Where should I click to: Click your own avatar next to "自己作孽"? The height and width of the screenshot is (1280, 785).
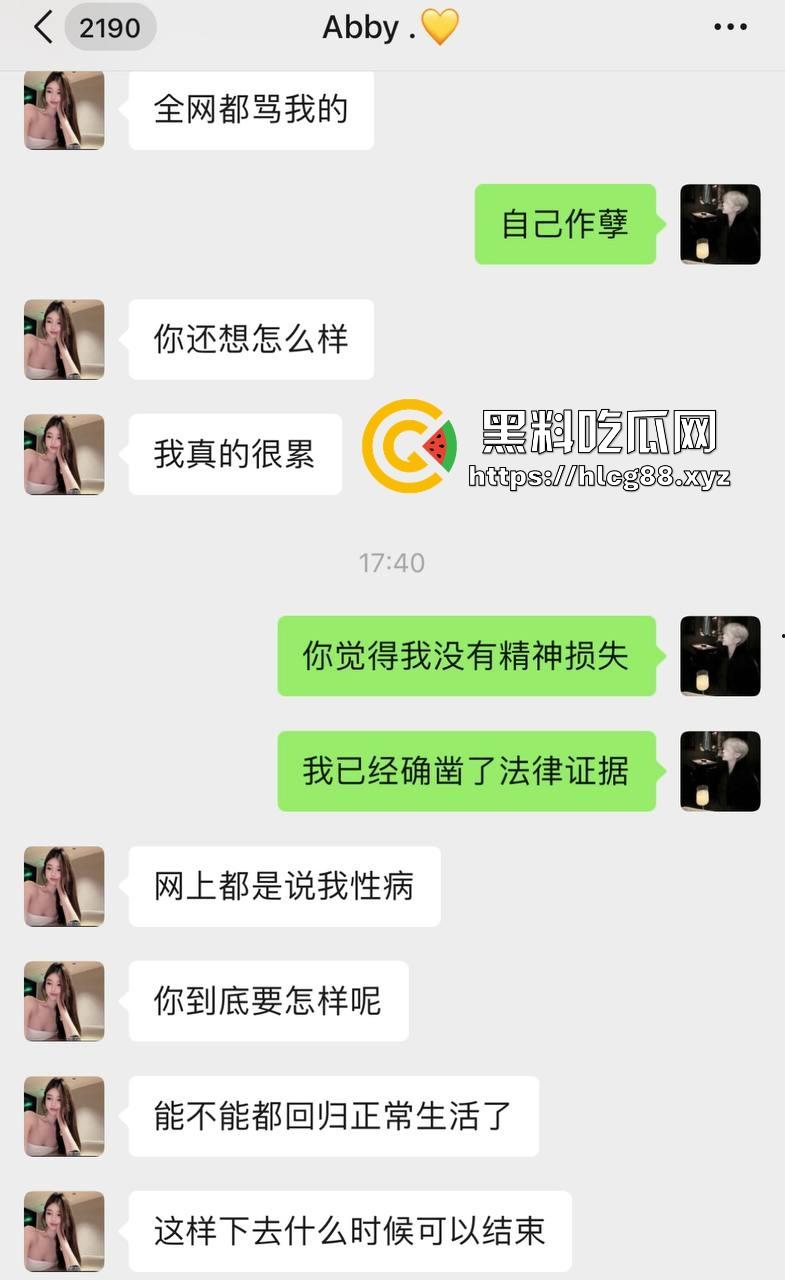(x=720, y=224)
